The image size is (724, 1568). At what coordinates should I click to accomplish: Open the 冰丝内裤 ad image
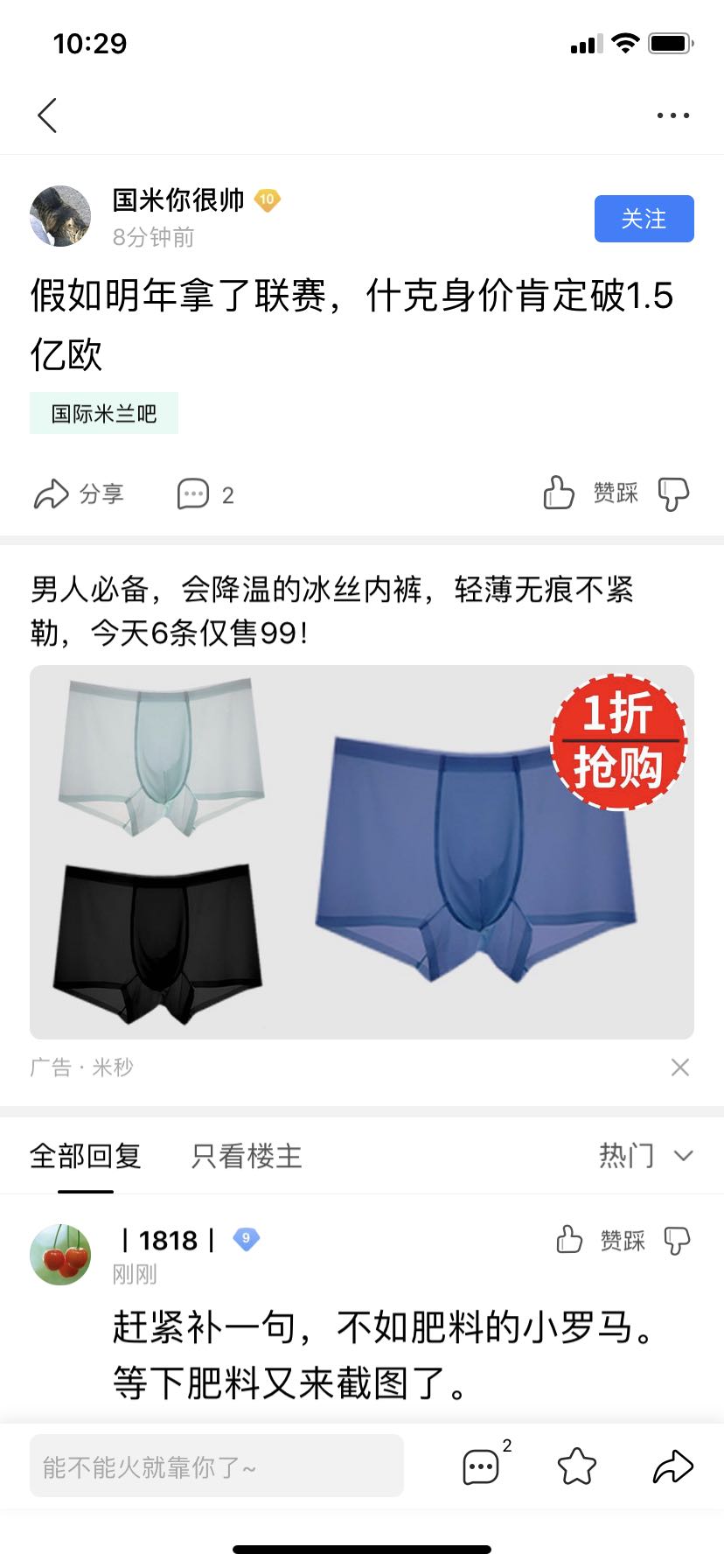[x=362, y=852]
